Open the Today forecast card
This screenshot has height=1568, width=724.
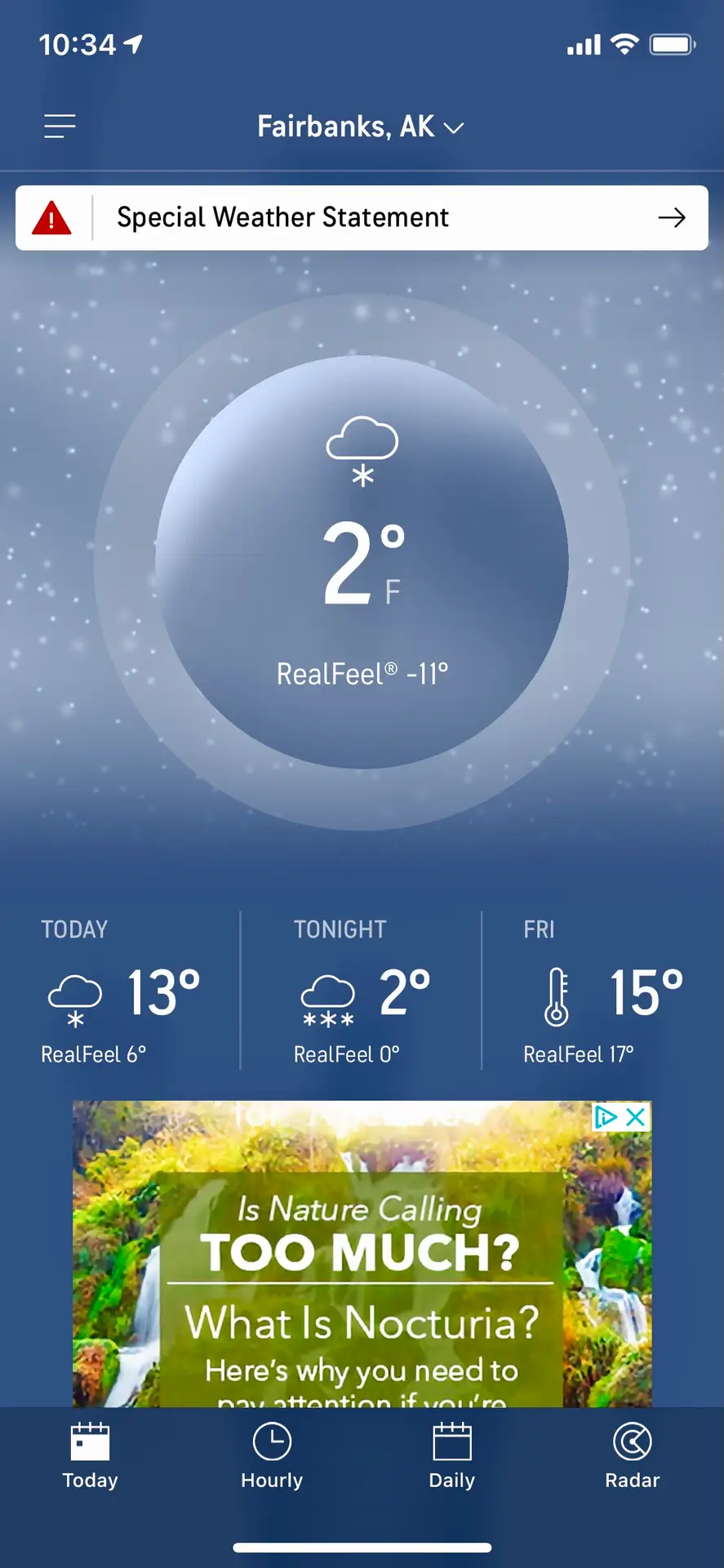pos(121,991)
